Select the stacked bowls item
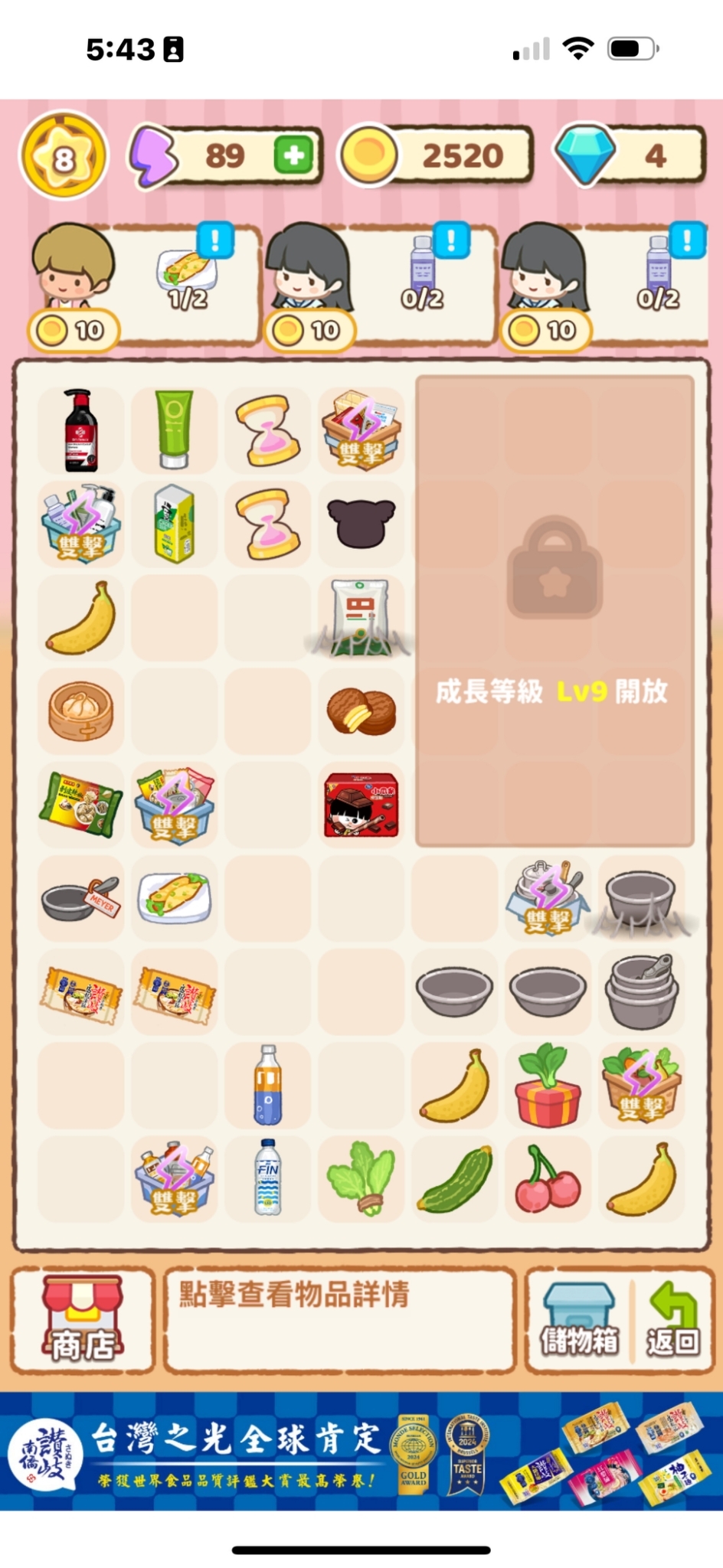723x1568 pixels. pos(642,991)
